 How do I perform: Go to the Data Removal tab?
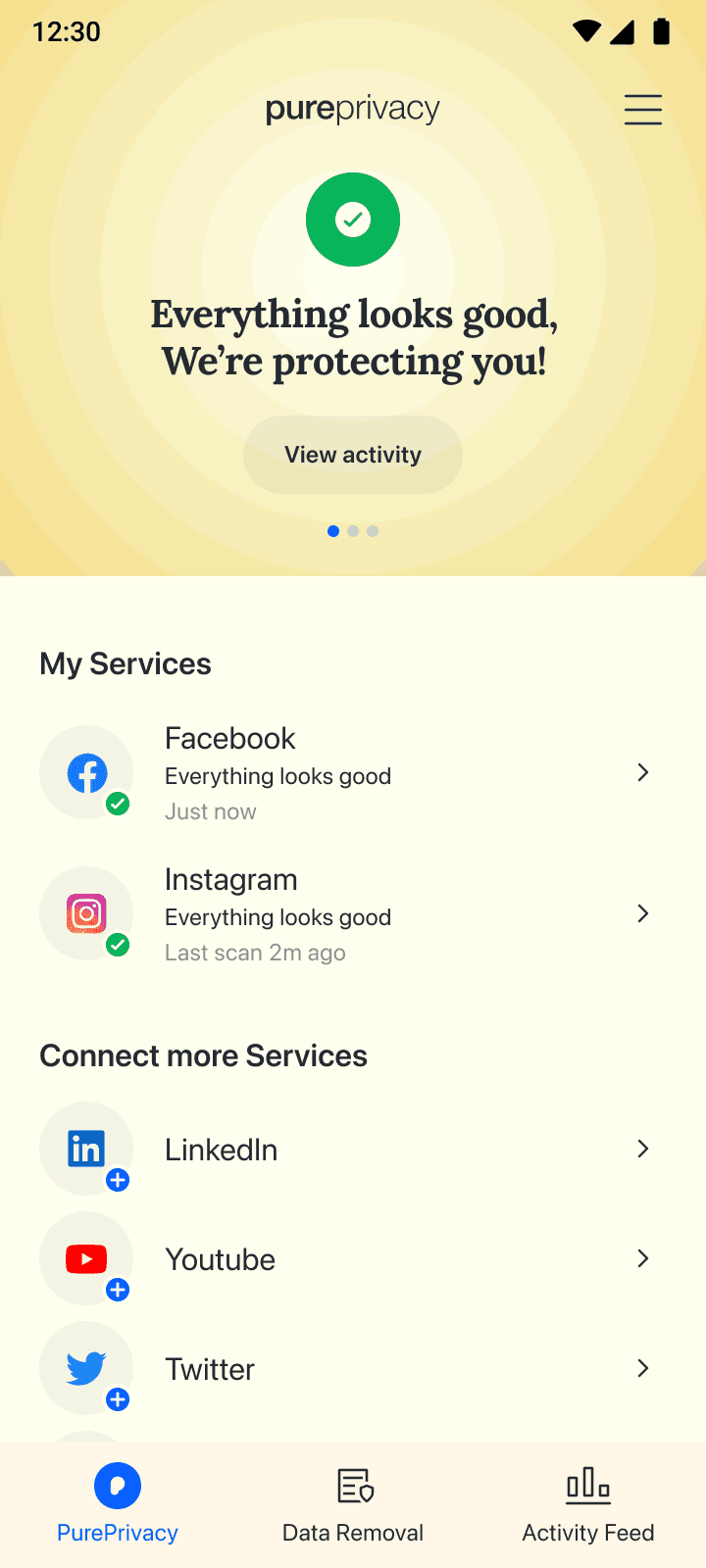click(x=353, y=1504)
